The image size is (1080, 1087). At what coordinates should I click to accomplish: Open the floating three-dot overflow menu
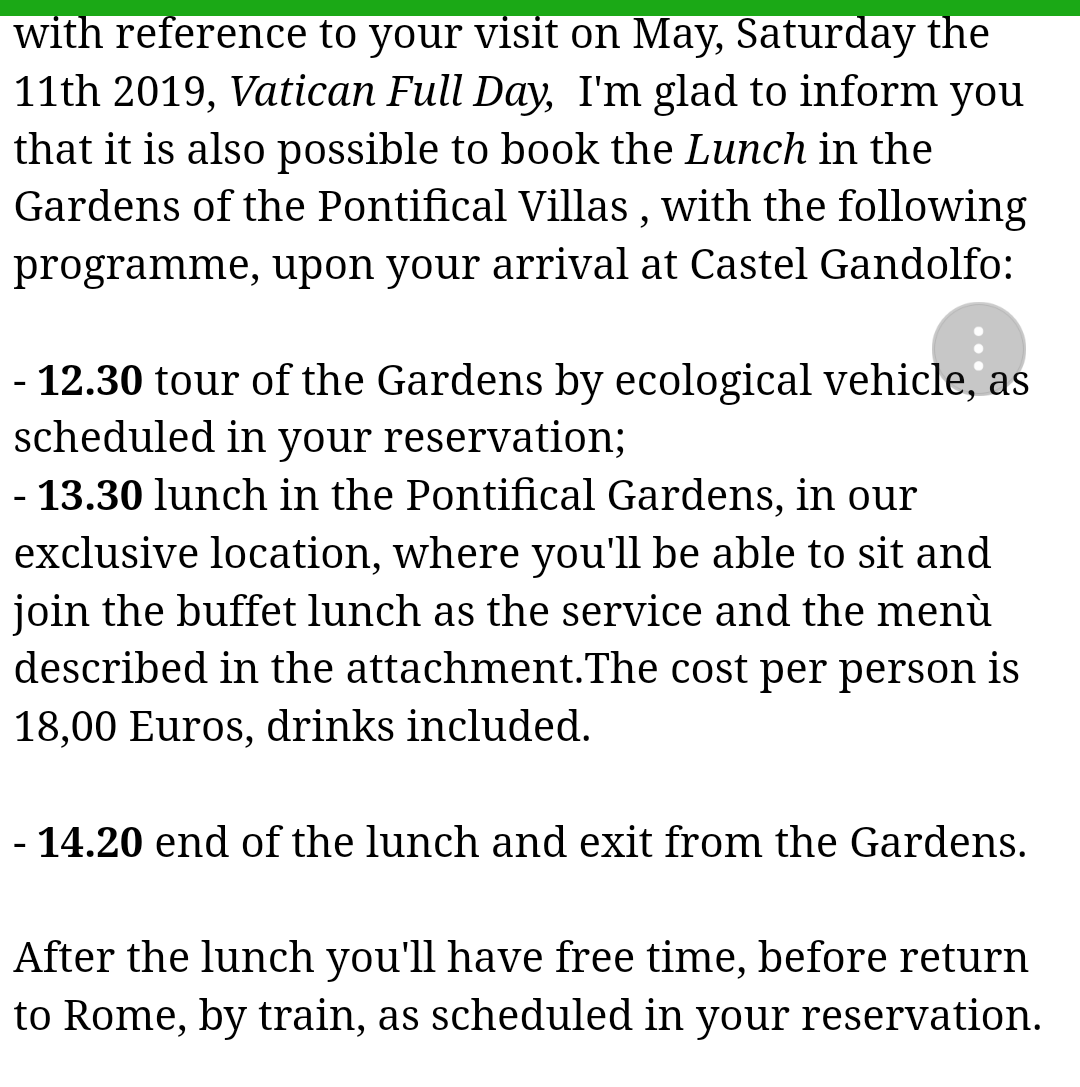click(x=978, y=349)
